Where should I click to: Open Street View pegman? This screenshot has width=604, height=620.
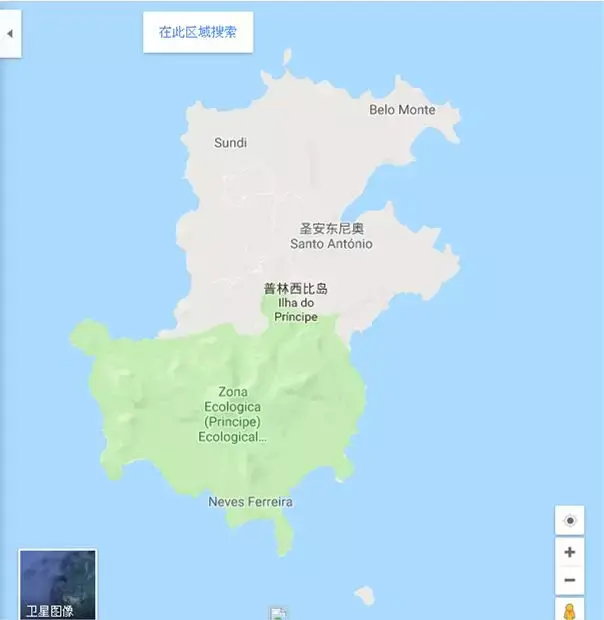[x=569, y=609]
